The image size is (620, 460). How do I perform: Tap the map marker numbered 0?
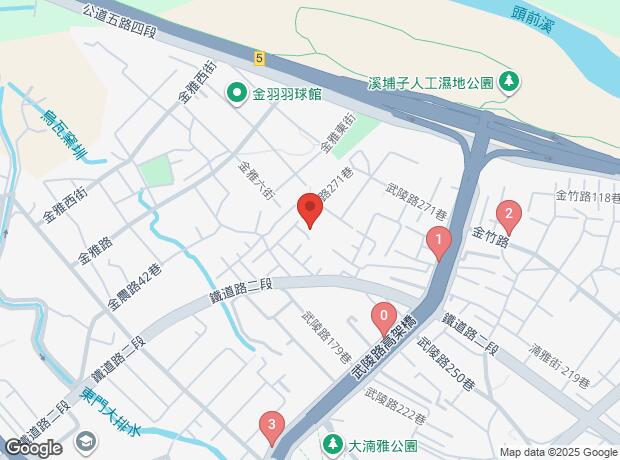click(x=384, y=319)
